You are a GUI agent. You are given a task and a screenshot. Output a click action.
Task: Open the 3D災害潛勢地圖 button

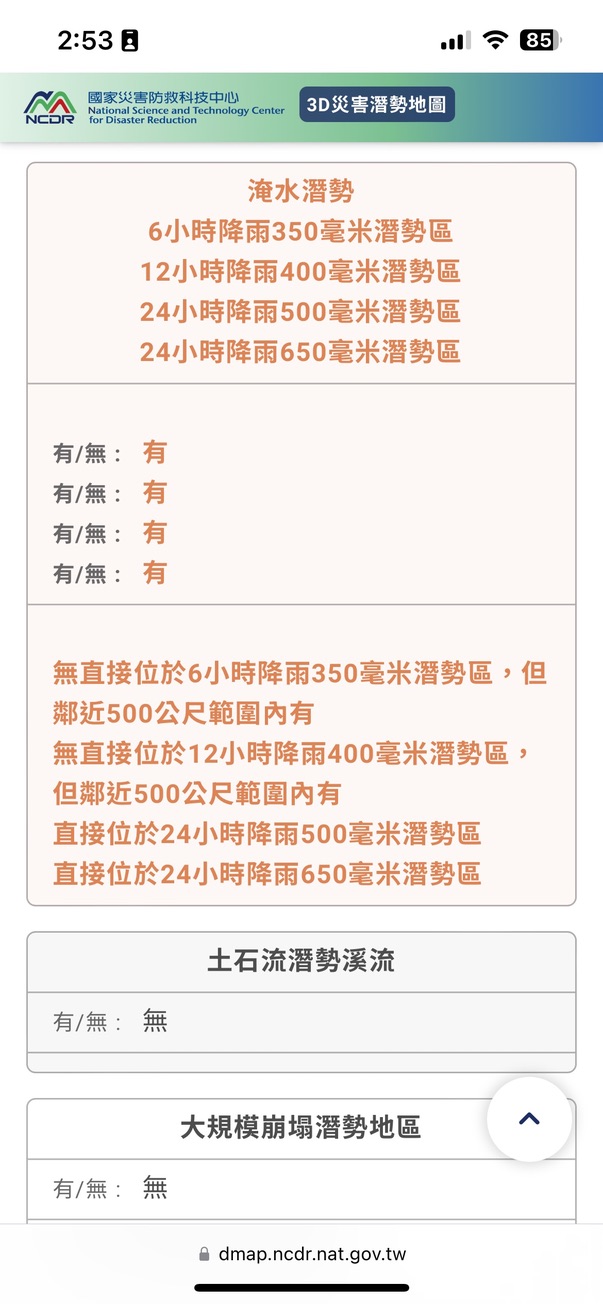(377, 104)
